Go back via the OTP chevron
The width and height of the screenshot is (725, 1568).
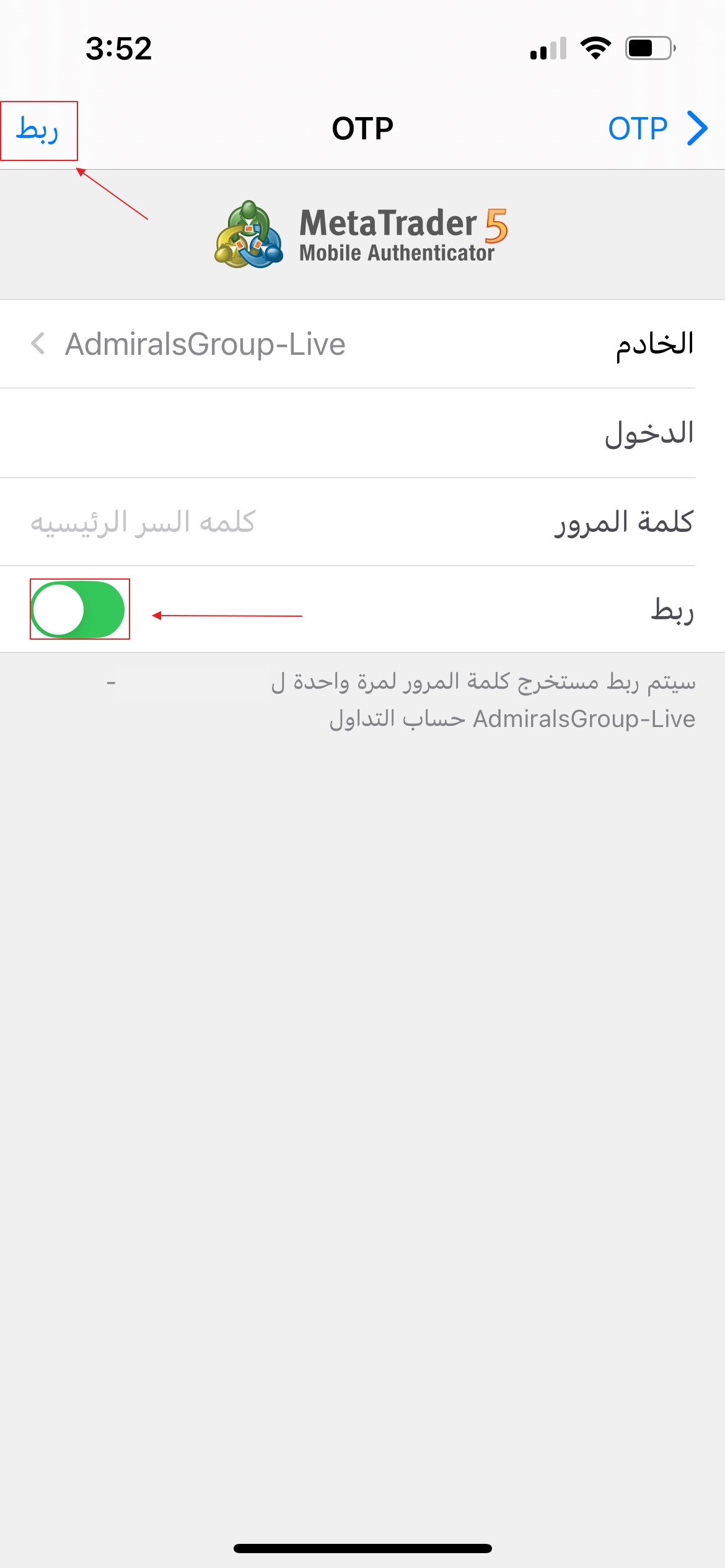[658, 129]
